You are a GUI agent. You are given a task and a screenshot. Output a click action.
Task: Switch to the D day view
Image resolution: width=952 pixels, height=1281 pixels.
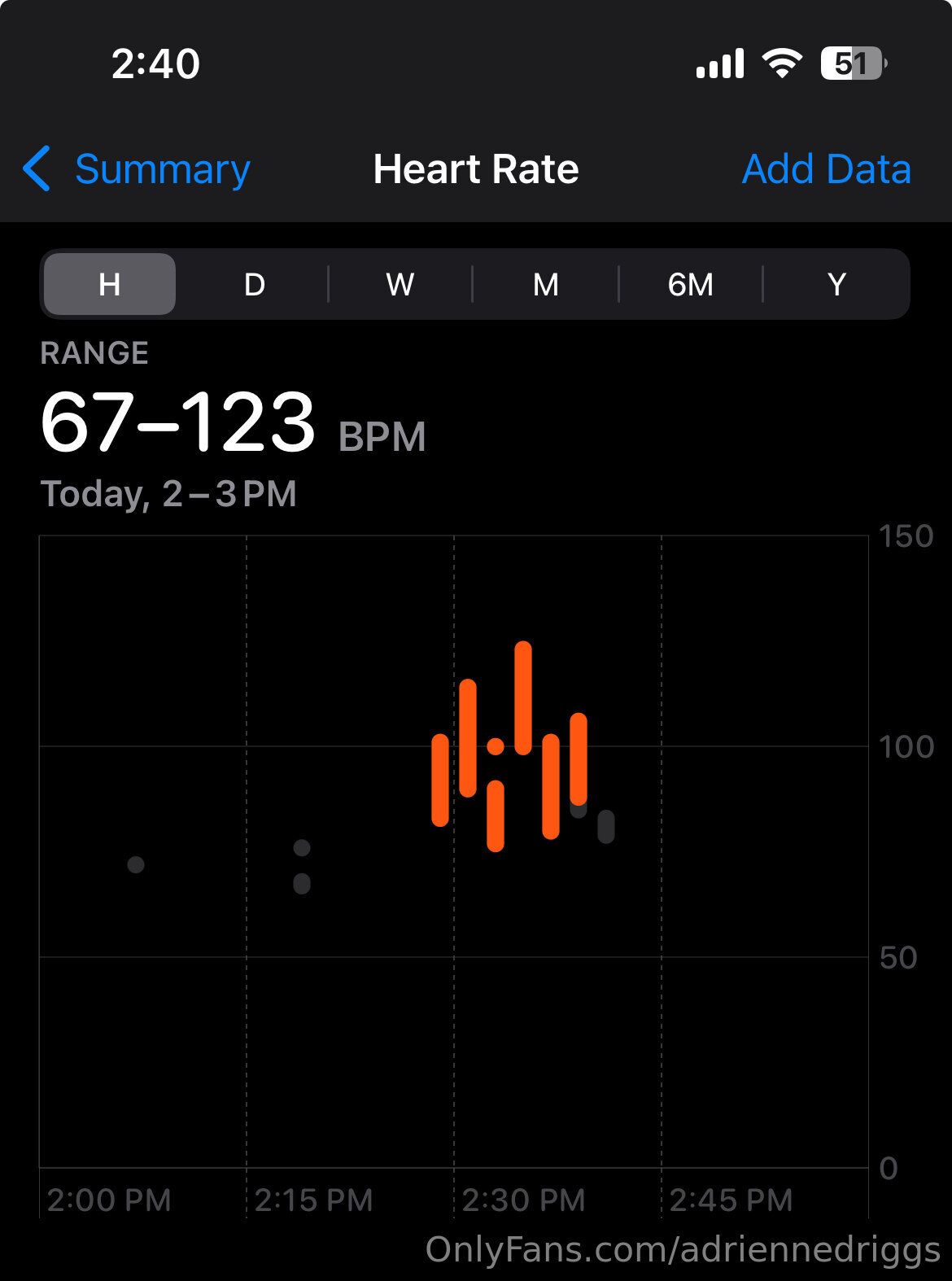coord(254,284)
